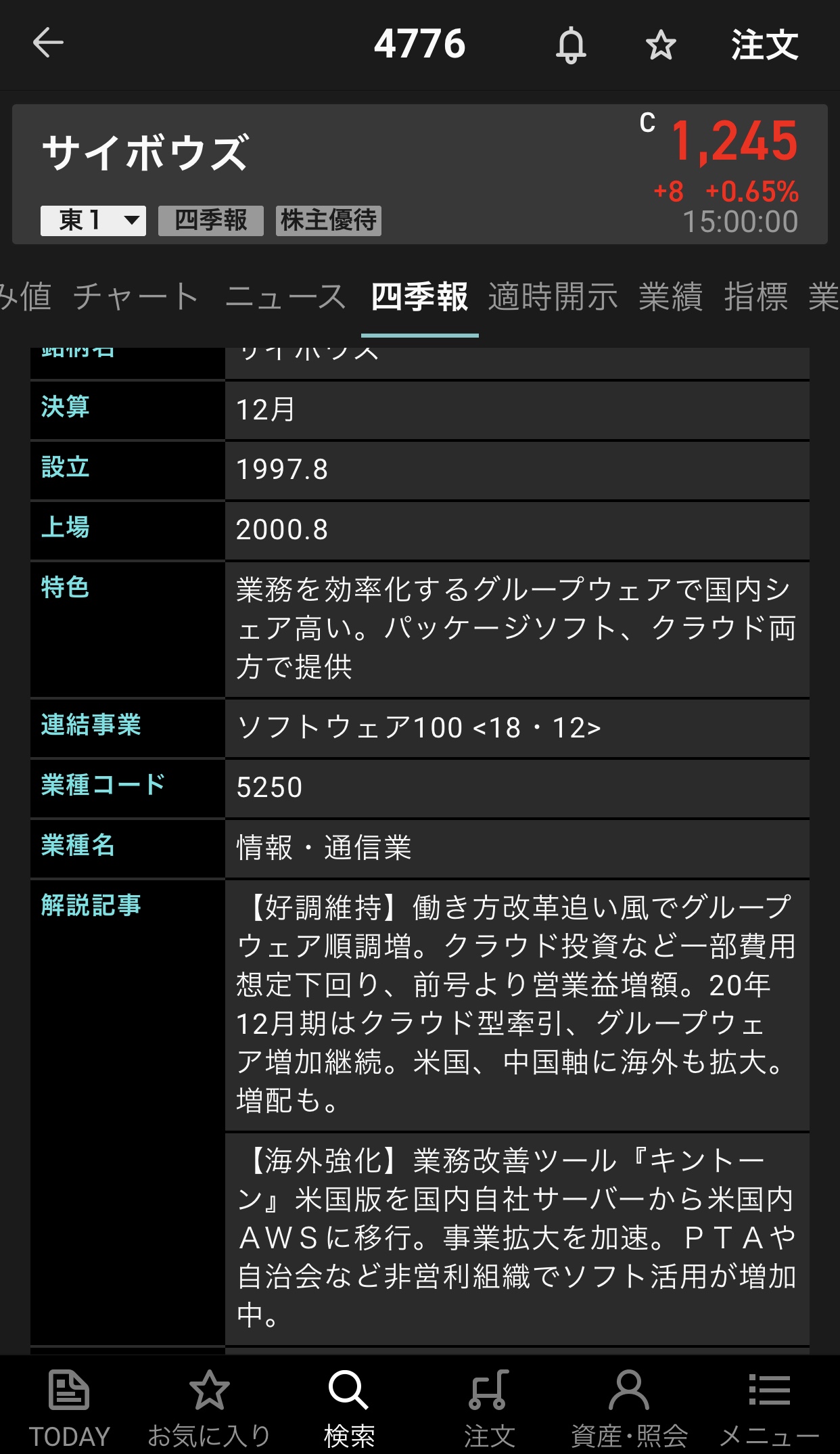
Task: Tap the 四季報 badge under サイボウズ
Action: pyautogui.click(x=211, y=221)
